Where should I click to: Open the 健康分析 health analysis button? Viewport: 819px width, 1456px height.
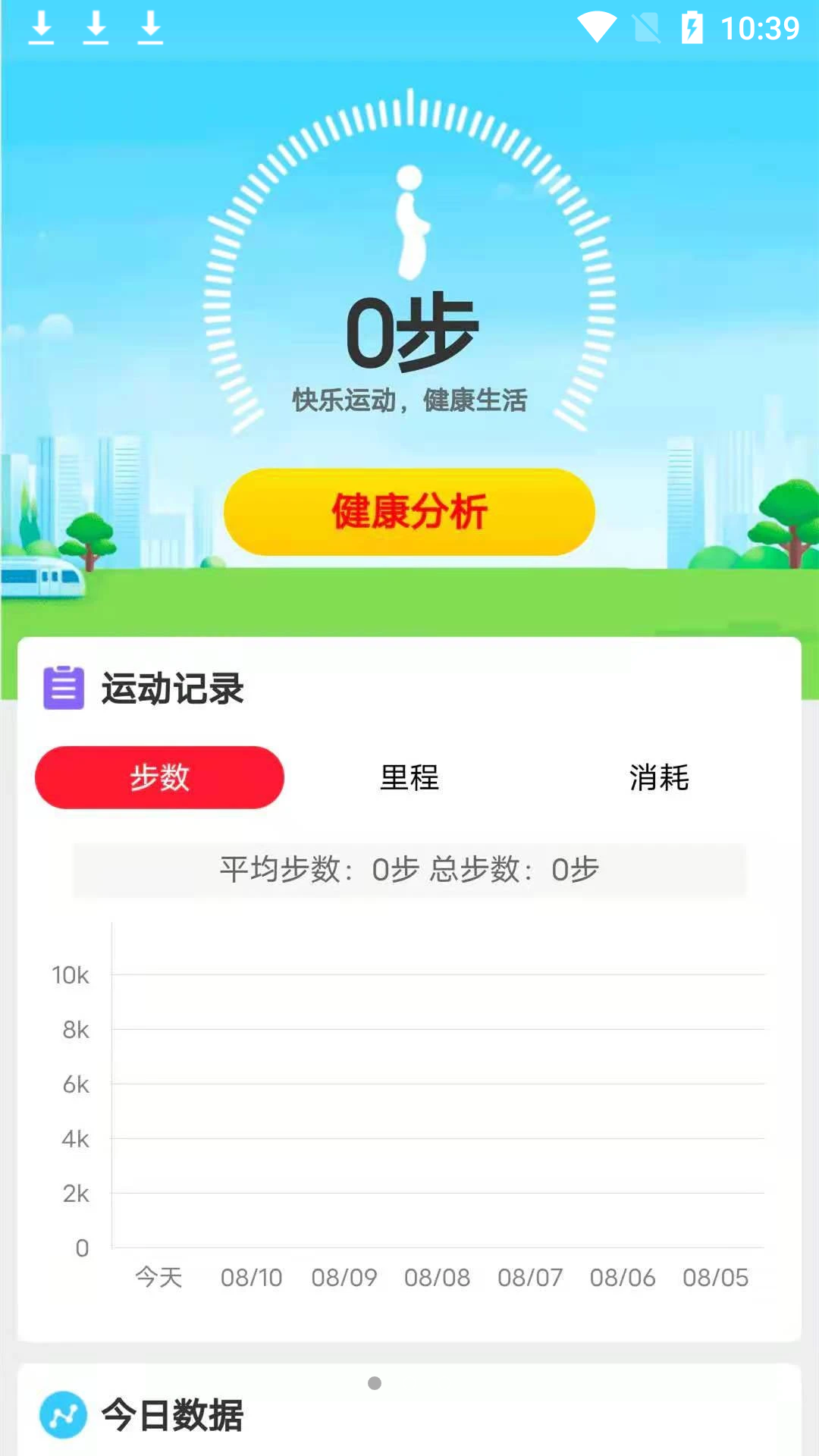pyautogui.click(x=409, y=511)
